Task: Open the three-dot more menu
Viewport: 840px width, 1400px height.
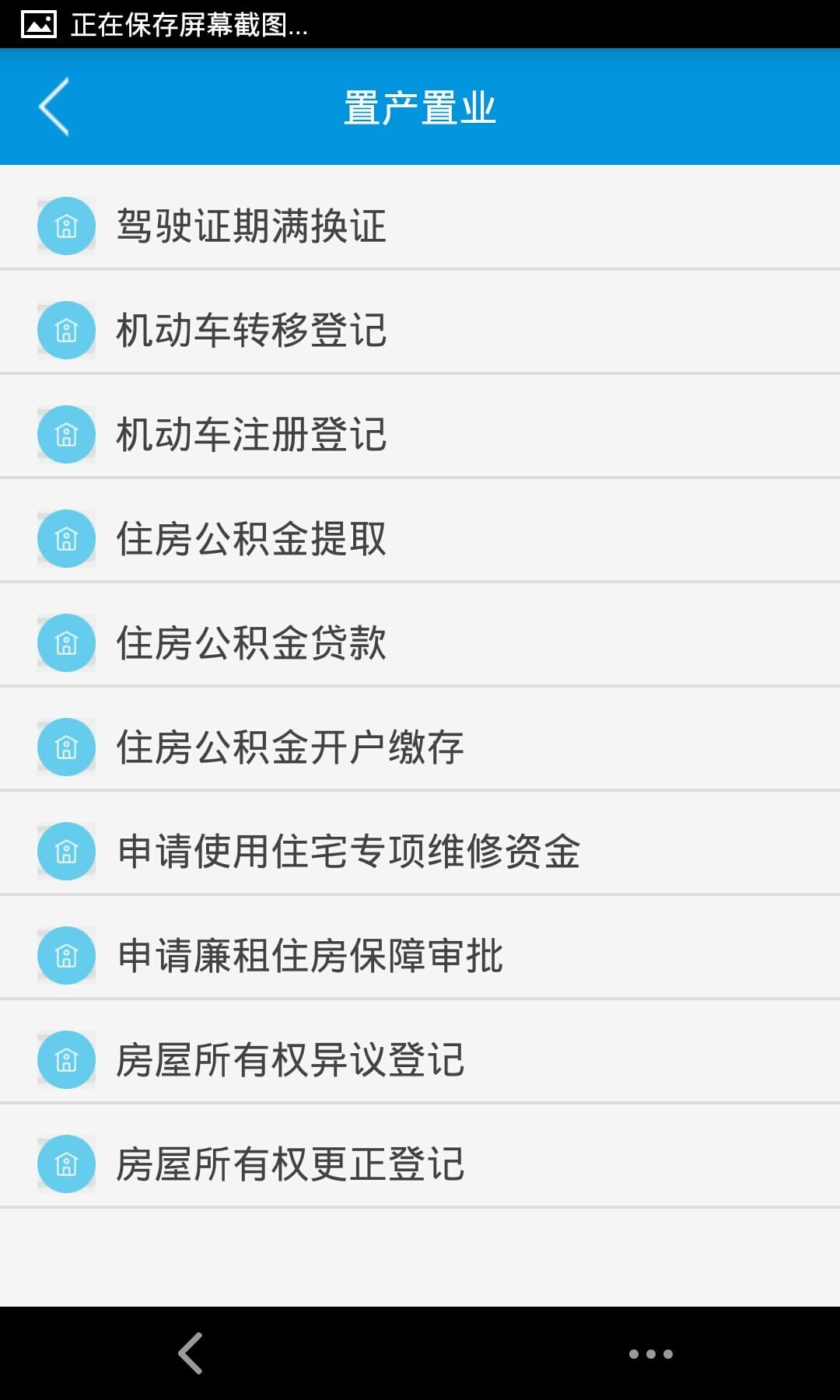Action: click(651, 1354)
